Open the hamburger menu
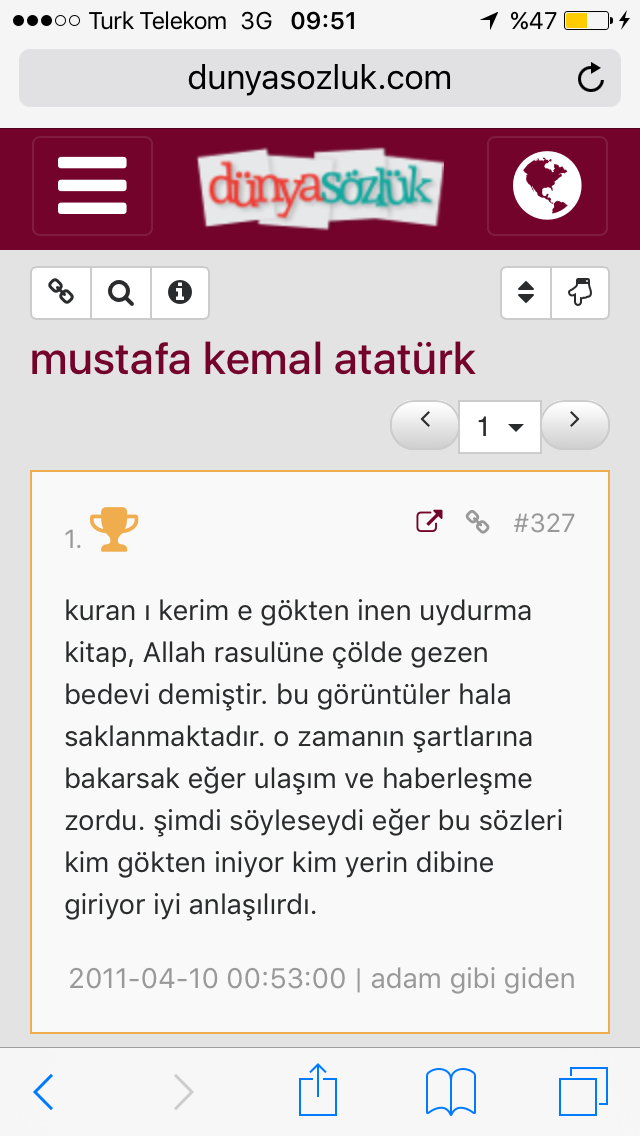The height and width of the screenshot is (1136, 640). click(x=92, y=186)
